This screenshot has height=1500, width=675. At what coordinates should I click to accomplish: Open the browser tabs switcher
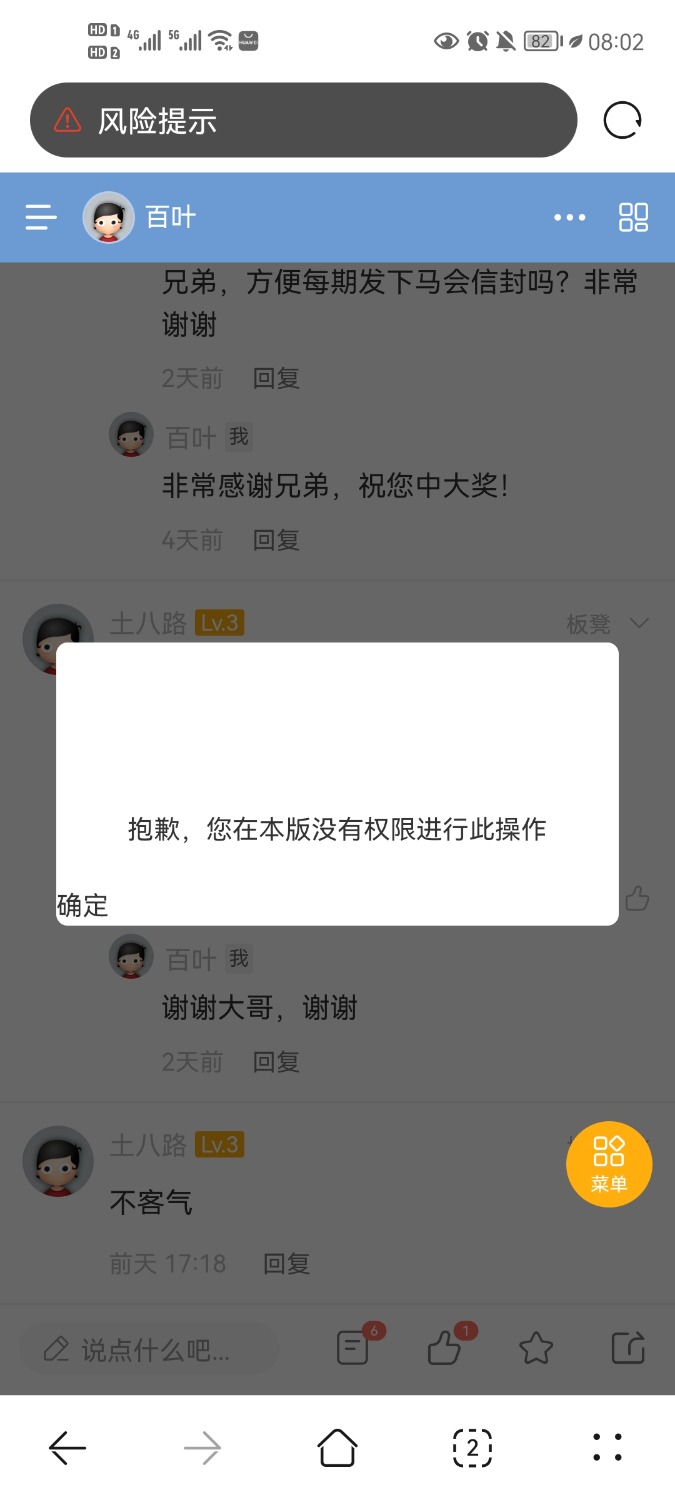(473, 1447)
